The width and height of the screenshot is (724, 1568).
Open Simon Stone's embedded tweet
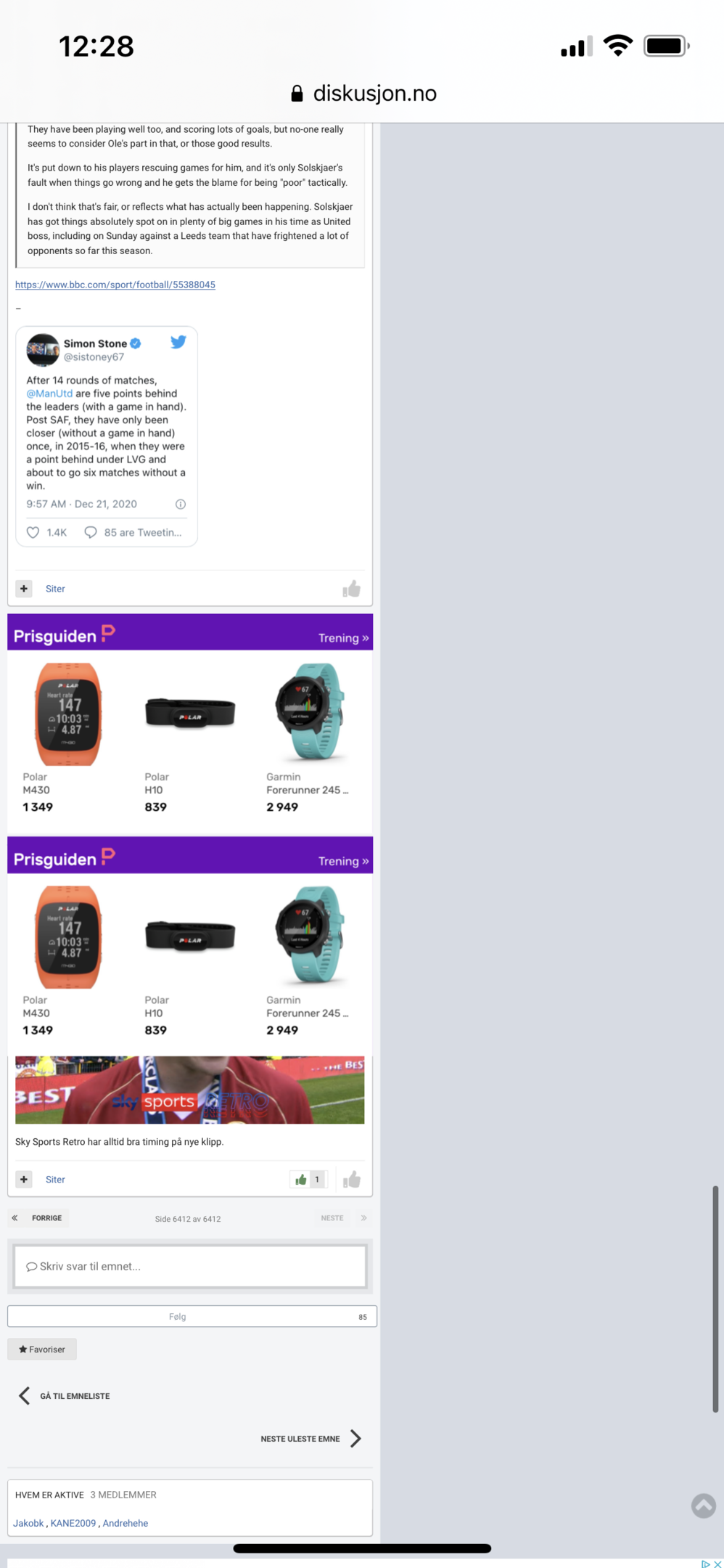(107, 436)
